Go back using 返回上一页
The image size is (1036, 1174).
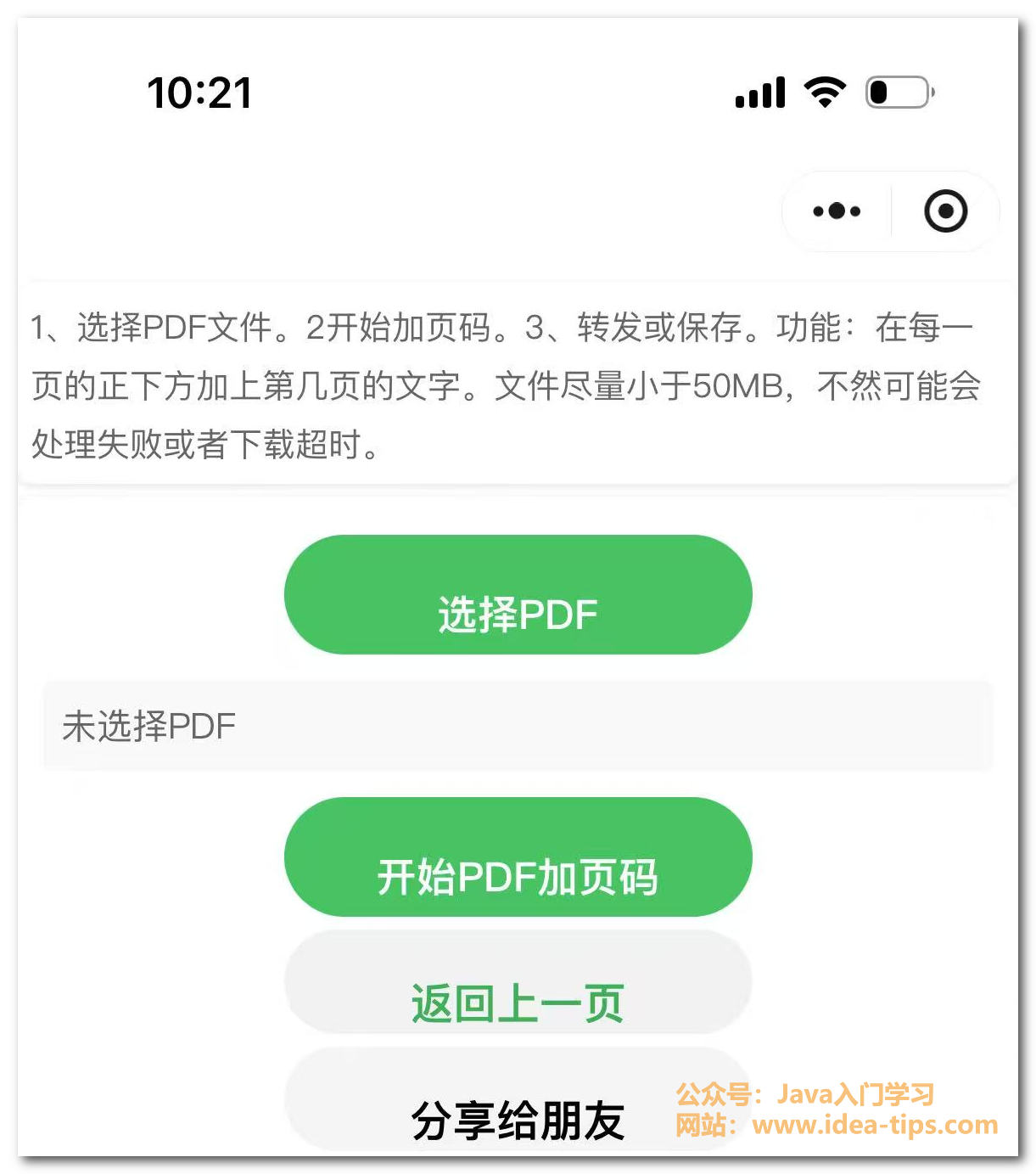tap(518, 984)
